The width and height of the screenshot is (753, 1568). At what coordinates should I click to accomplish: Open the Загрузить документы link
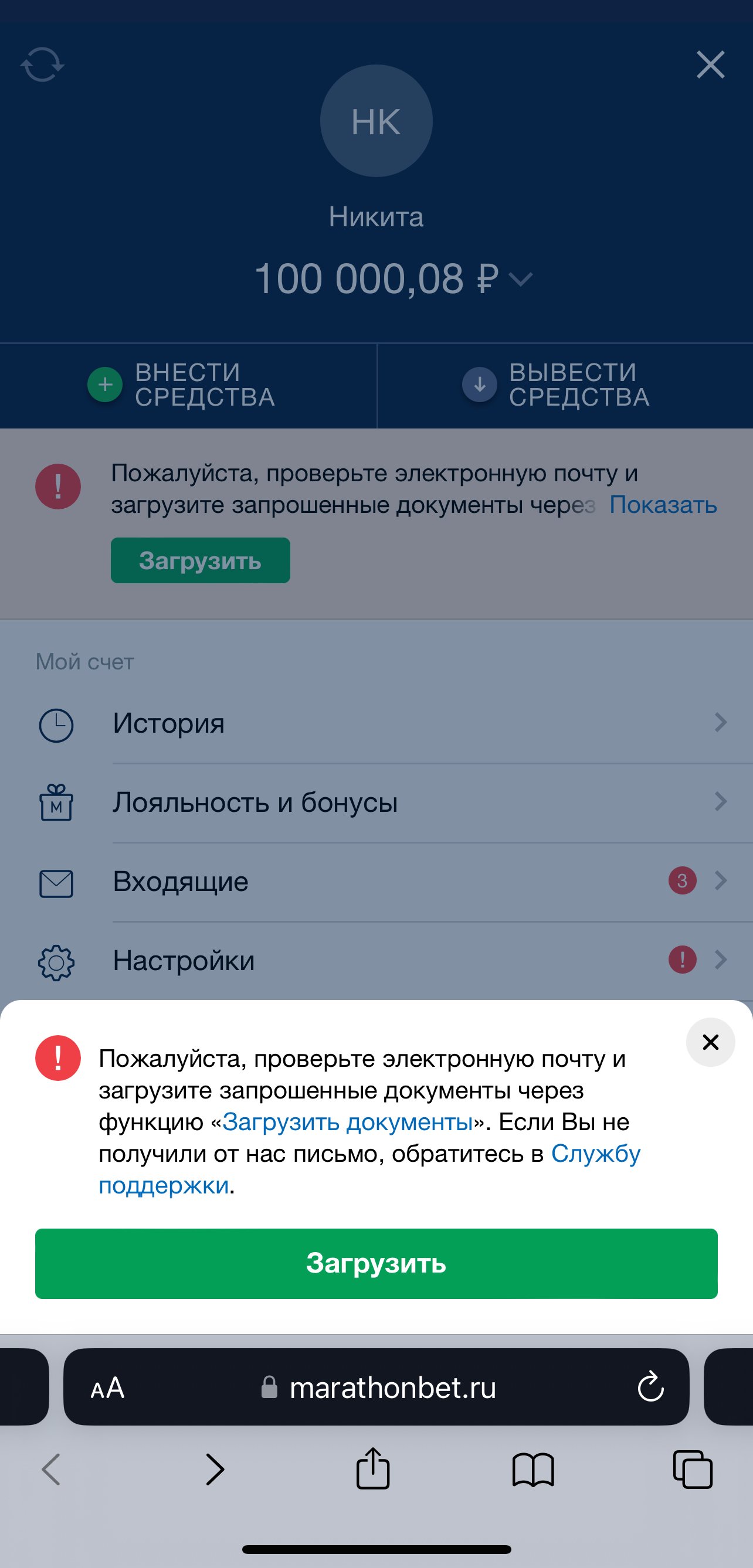[348, 1122]
